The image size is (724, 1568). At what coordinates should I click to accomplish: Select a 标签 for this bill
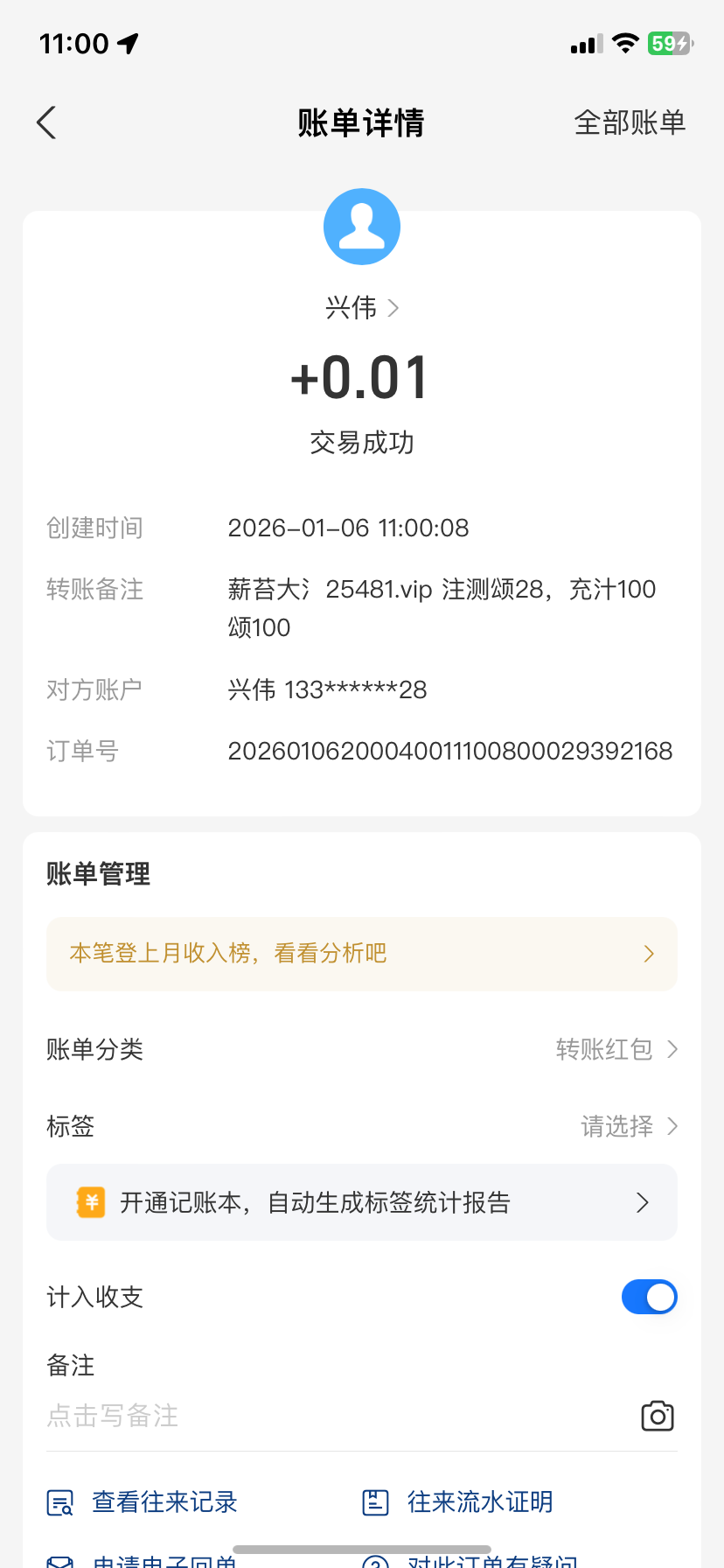[x=628, y=1126]
